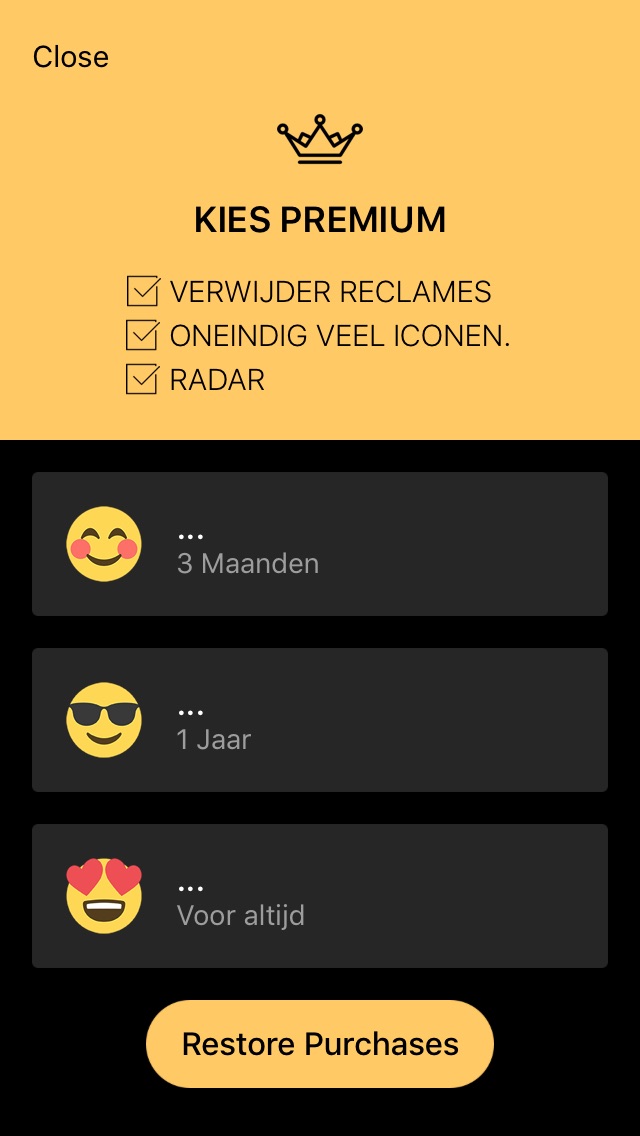This screenshot has height=1136, width=640.
Task: Choose the 1 Jaar subscription
Action: click(320, 719)
